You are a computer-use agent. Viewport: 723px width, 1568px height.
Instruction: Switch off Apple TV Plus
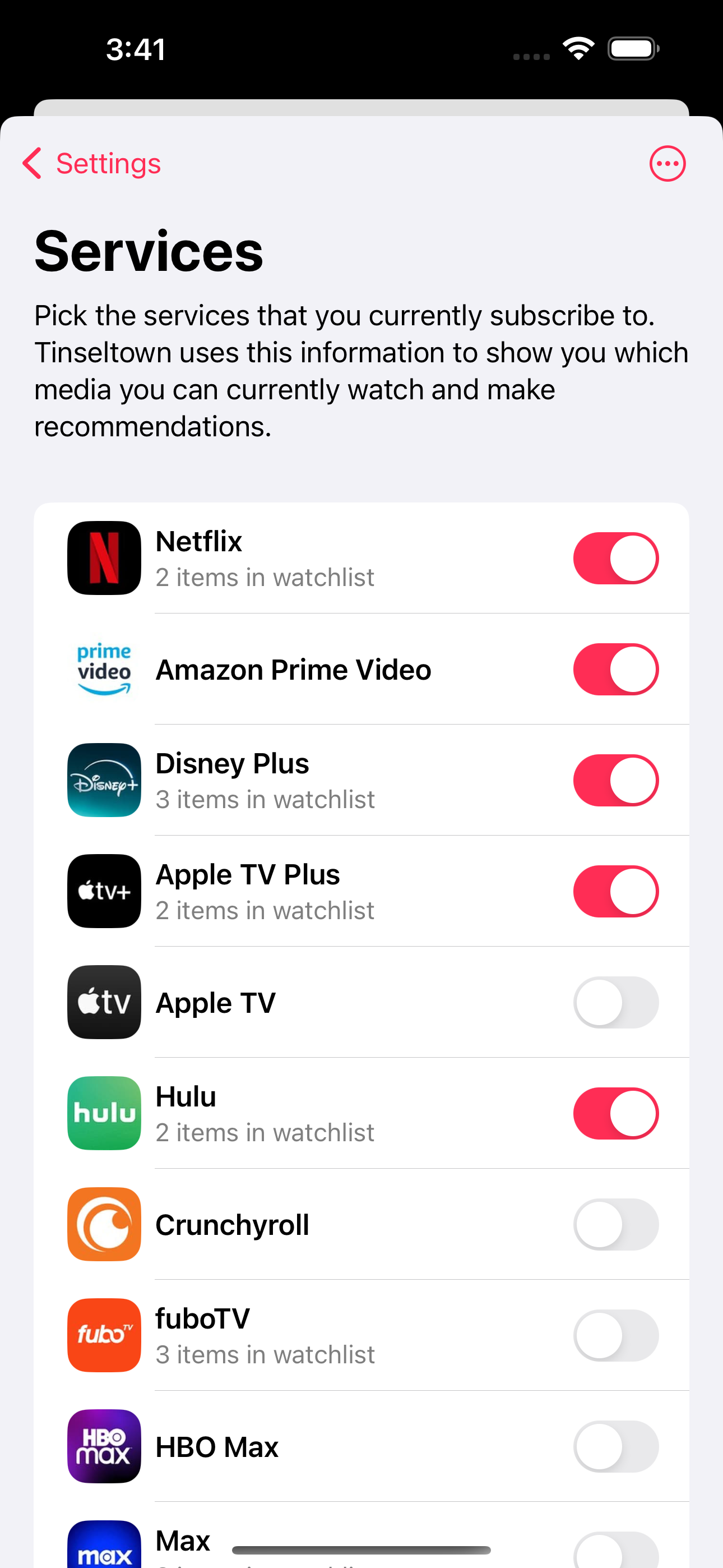615,891
